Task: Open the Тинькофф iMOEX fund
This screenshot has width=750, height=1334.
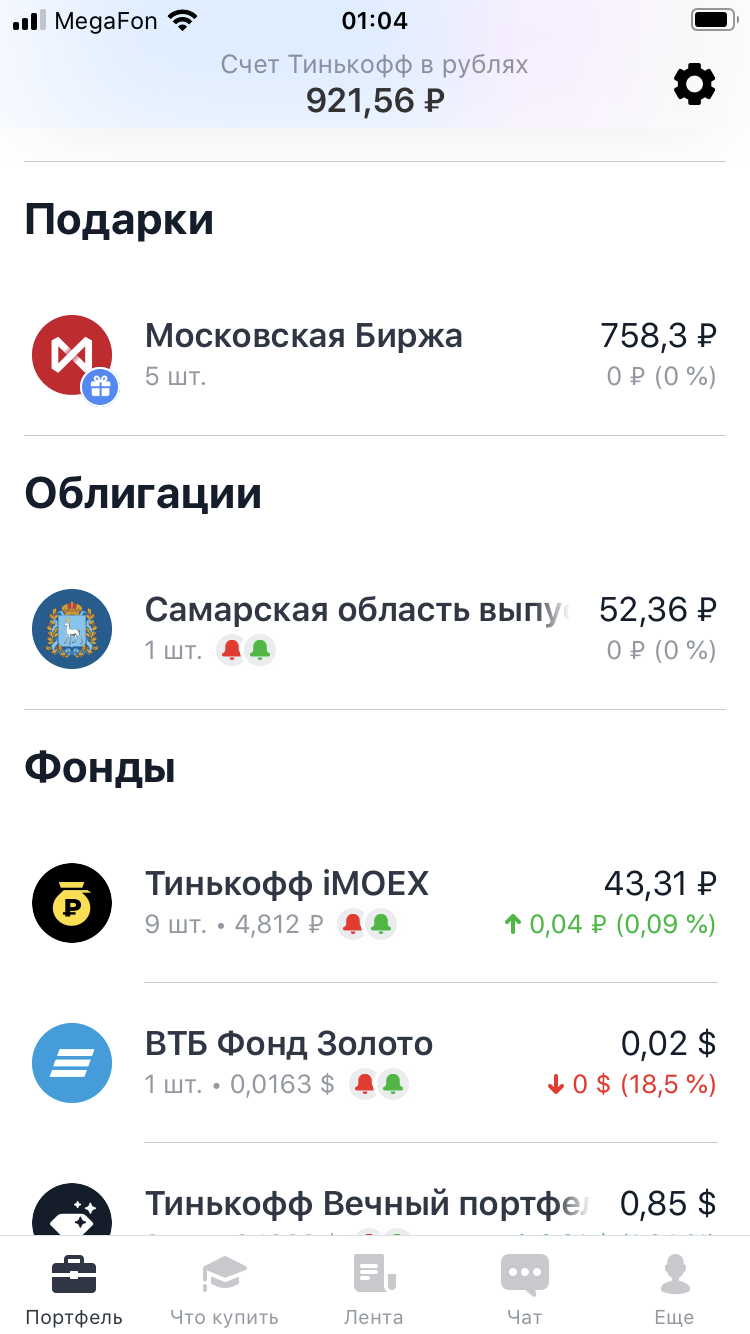Action: point(375,903)
